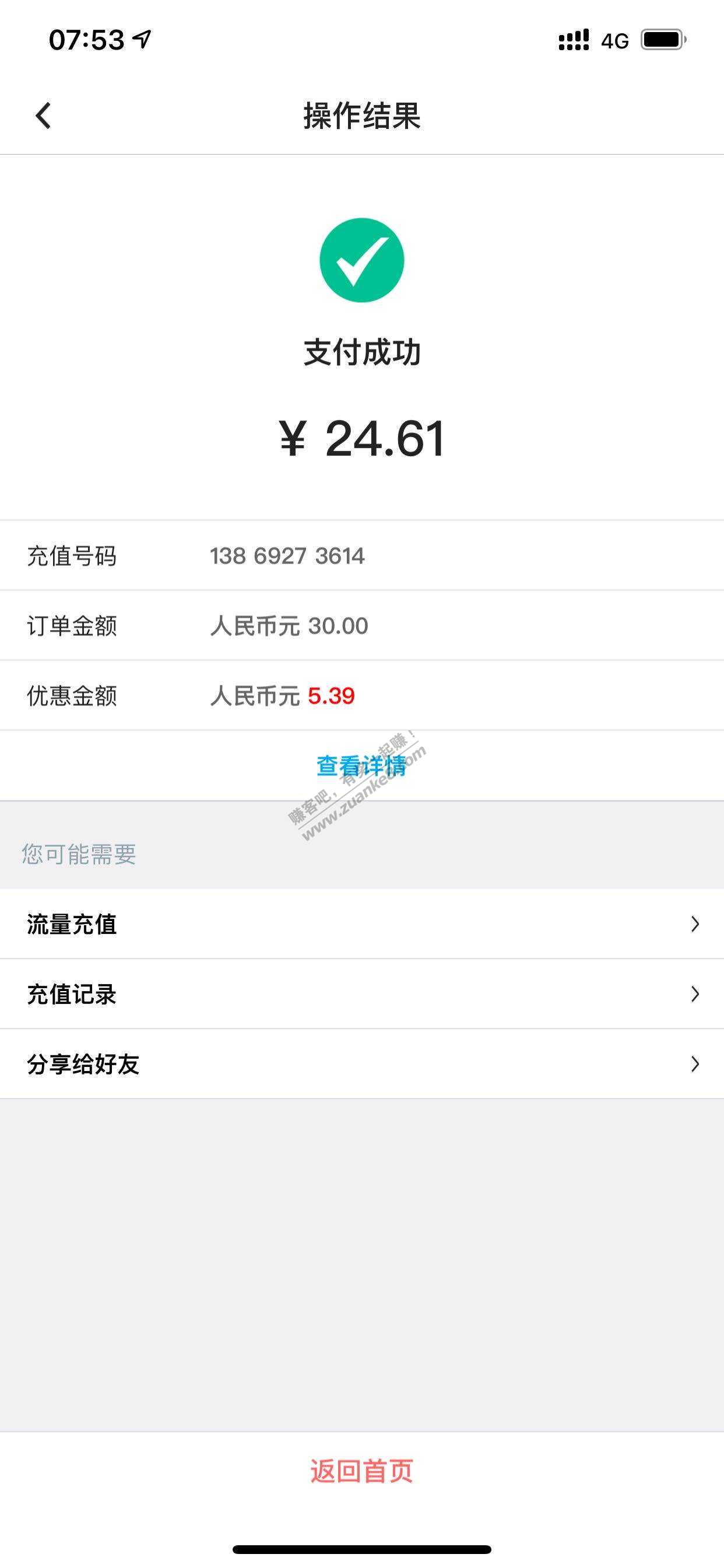
Task: Open the 流量充值 row
Action: pyautogui.click(x=361, y=924)
